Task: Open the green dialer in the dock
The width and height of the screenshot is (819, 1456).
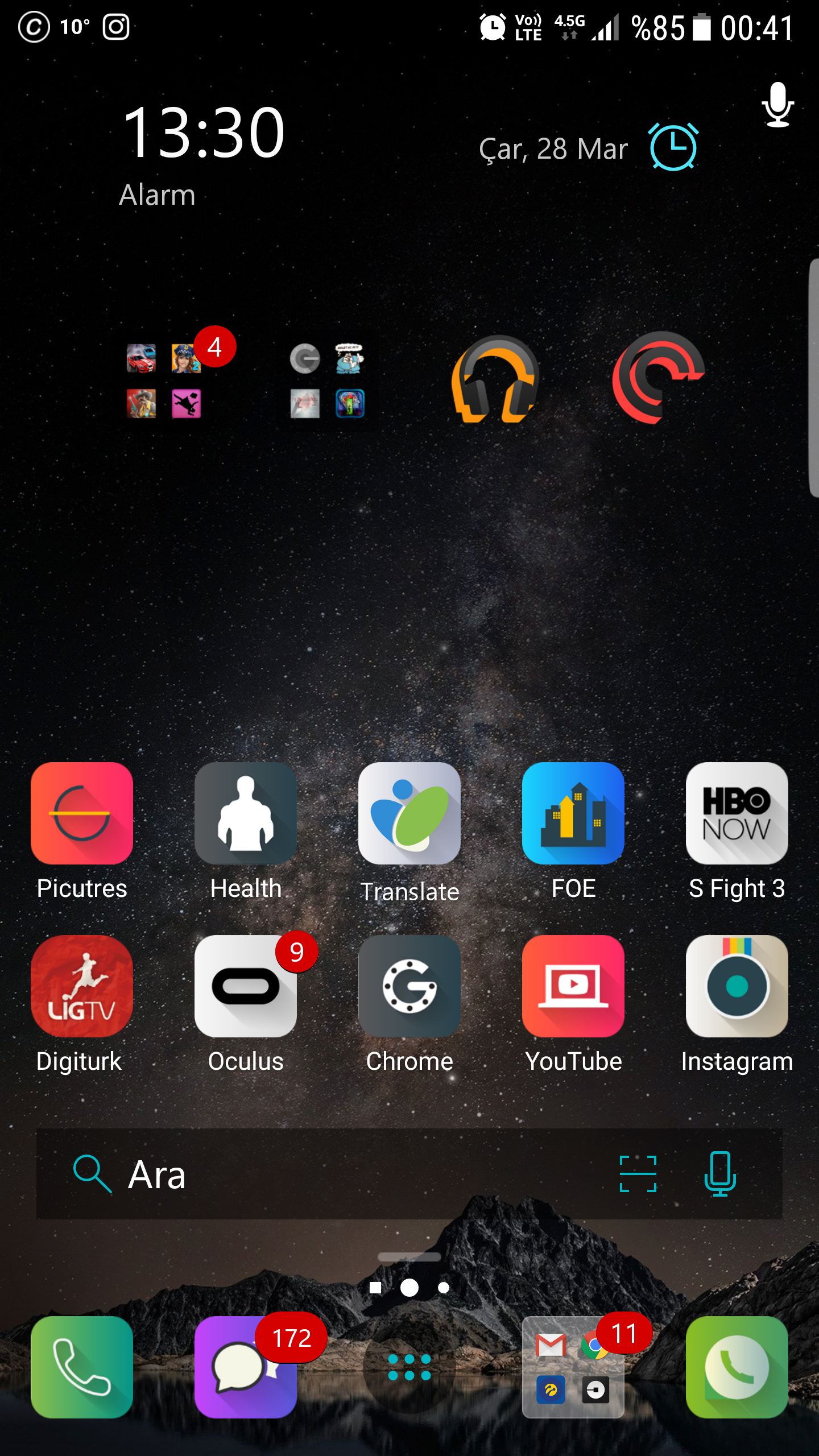Action: click(82, 1367)
